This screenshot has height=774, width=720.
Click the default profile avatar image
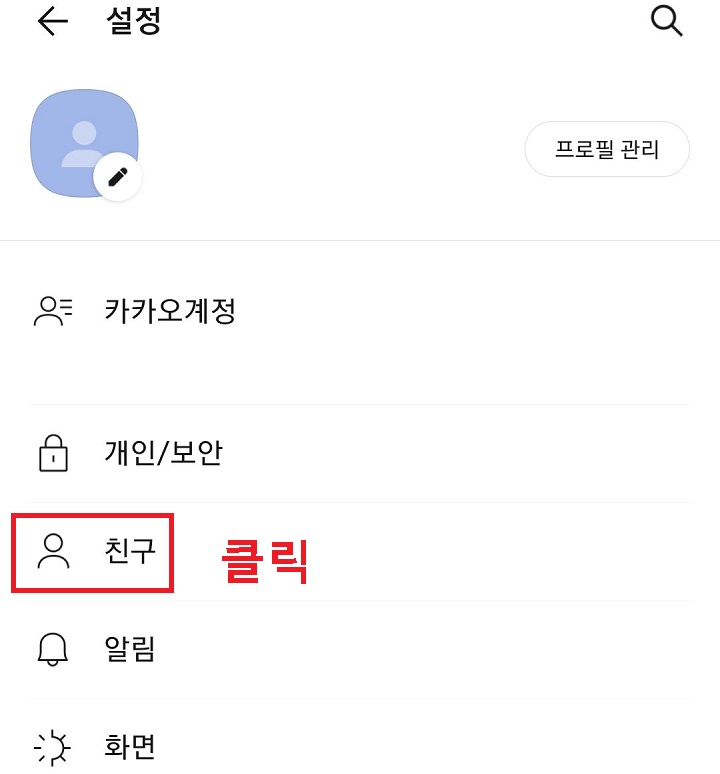click(85, 140)
